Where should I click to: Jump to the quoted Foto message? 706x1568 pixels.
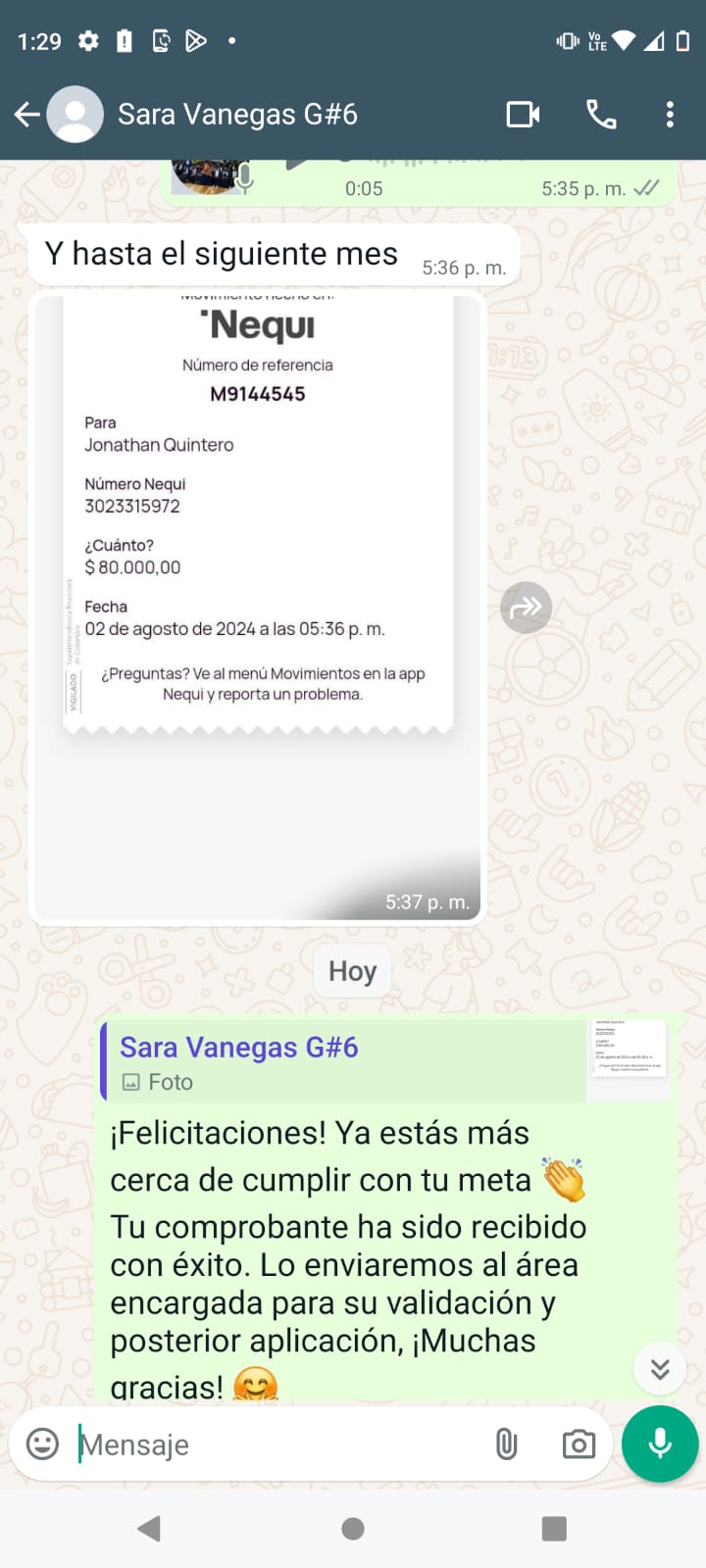point(343,1062)
